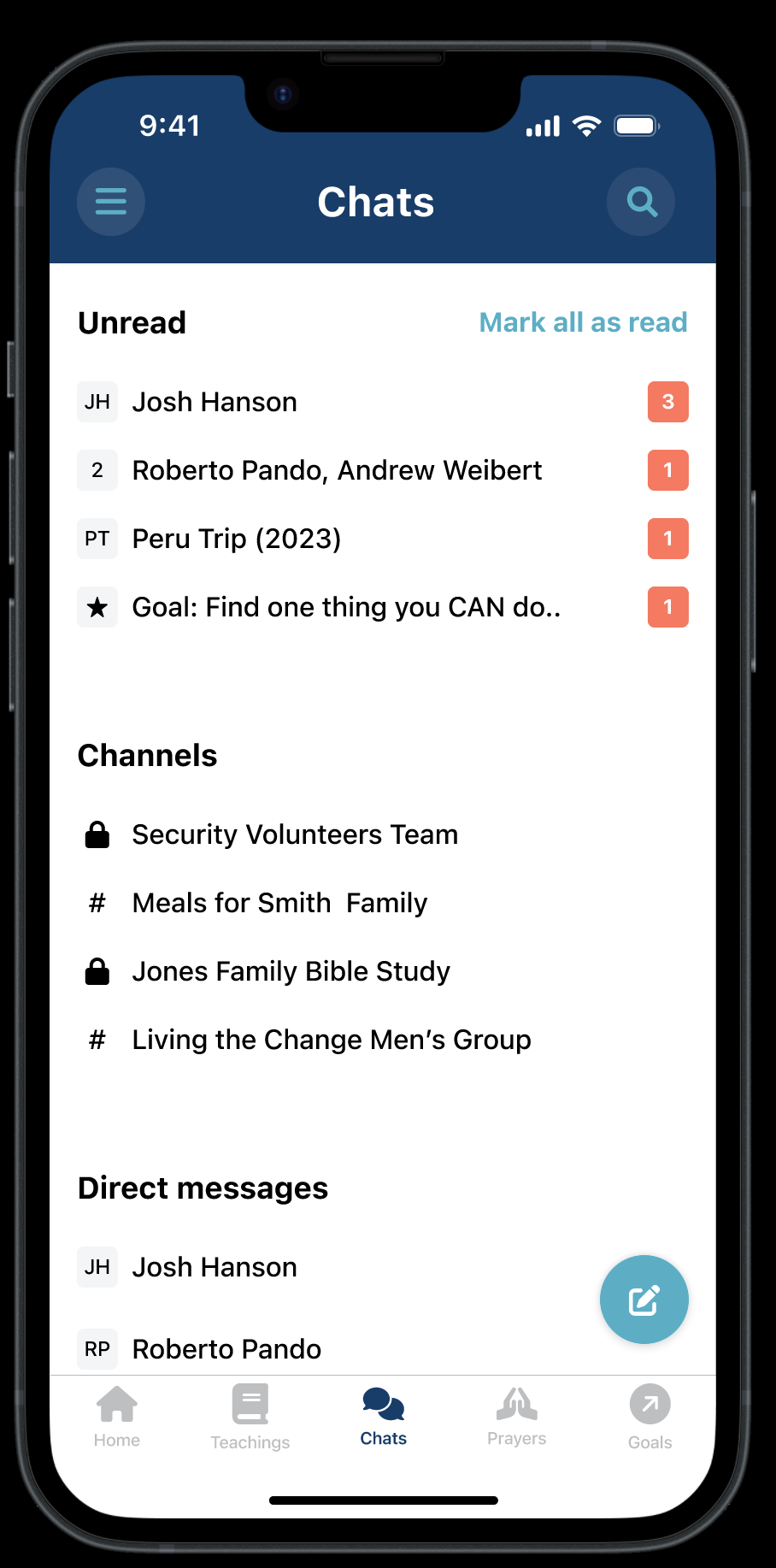
Task: Open Security Volunteers Team channel
Action: 294,834
